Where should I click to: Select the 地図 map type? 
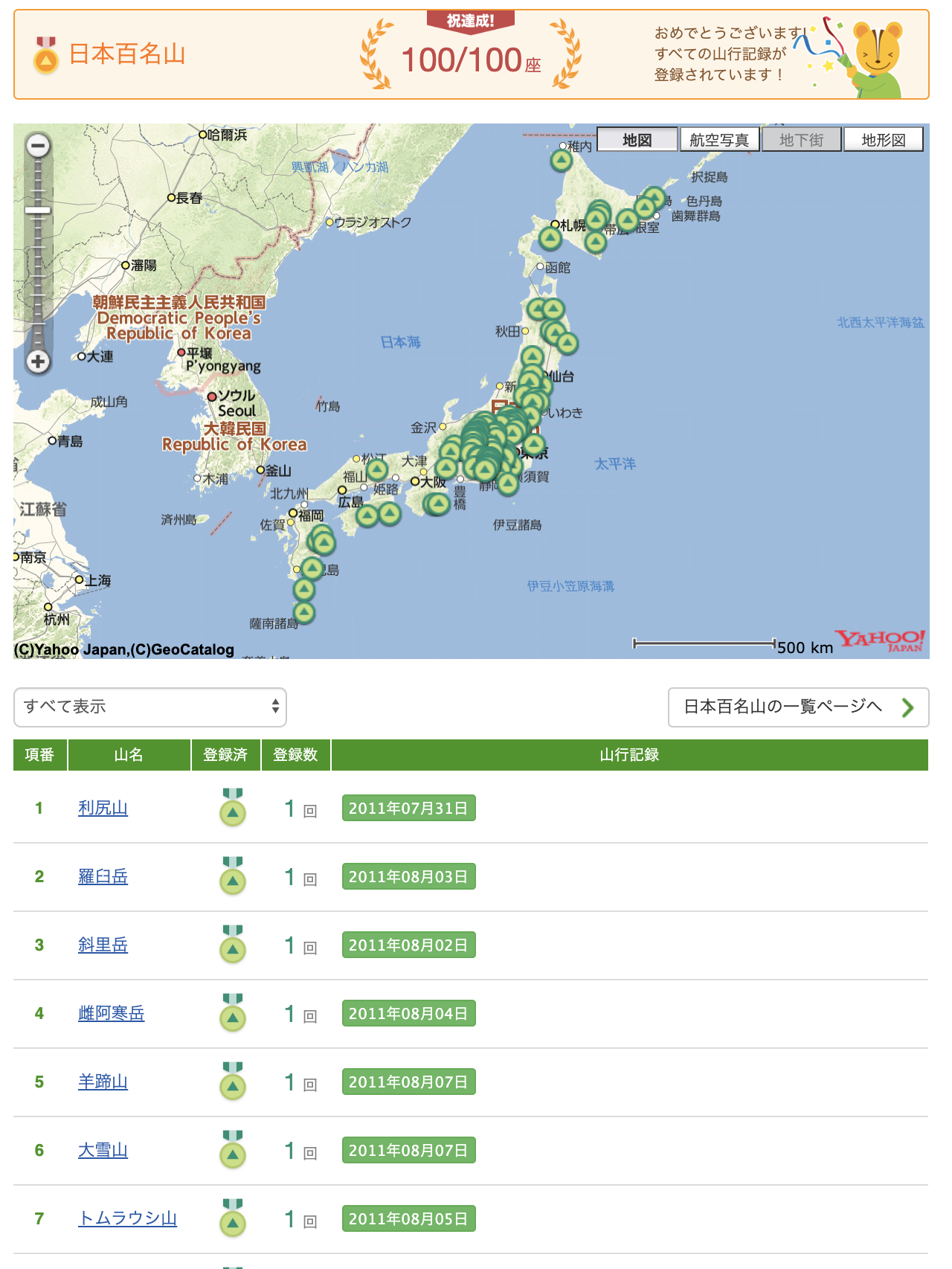click(x=637, y=140)
